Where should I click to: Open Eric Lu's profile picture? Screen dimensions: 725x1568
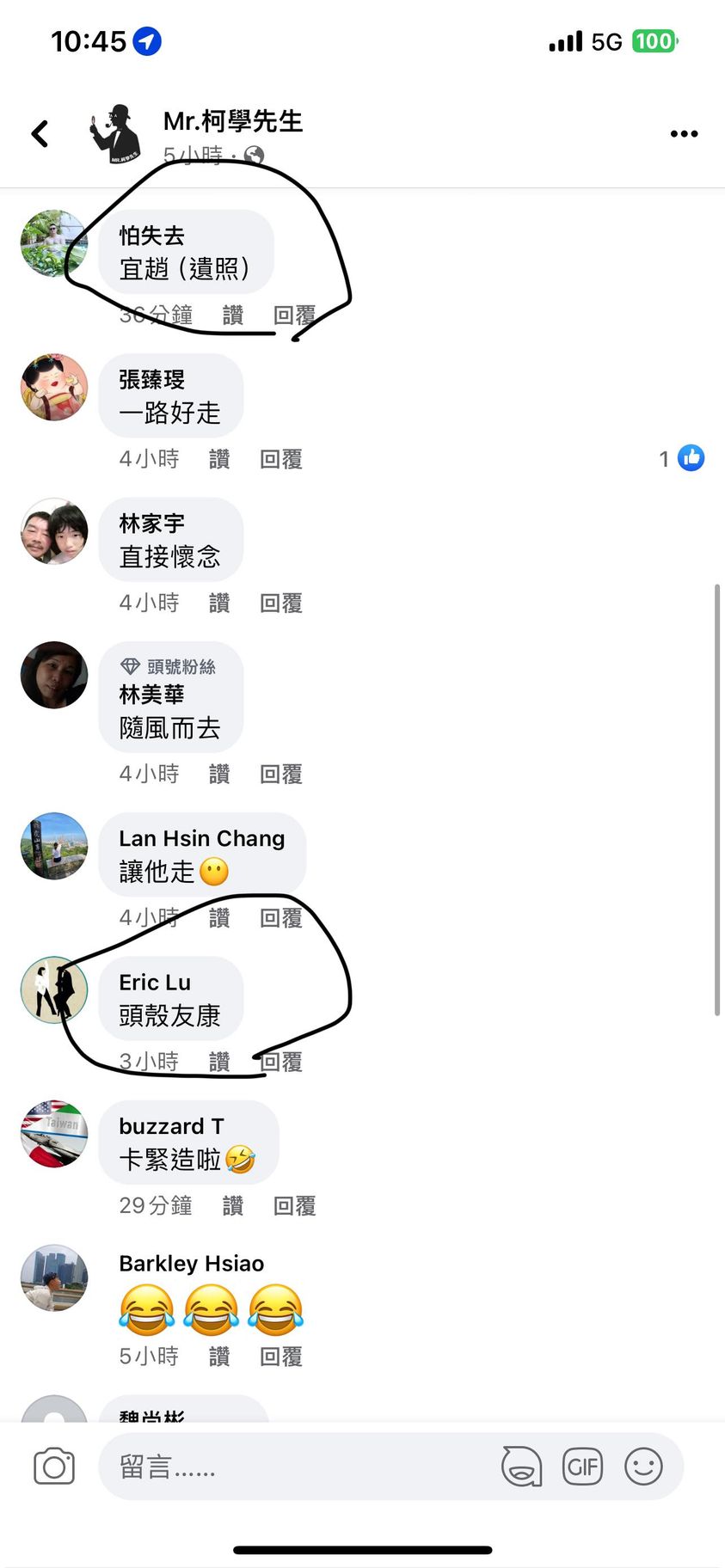[54, 990]
